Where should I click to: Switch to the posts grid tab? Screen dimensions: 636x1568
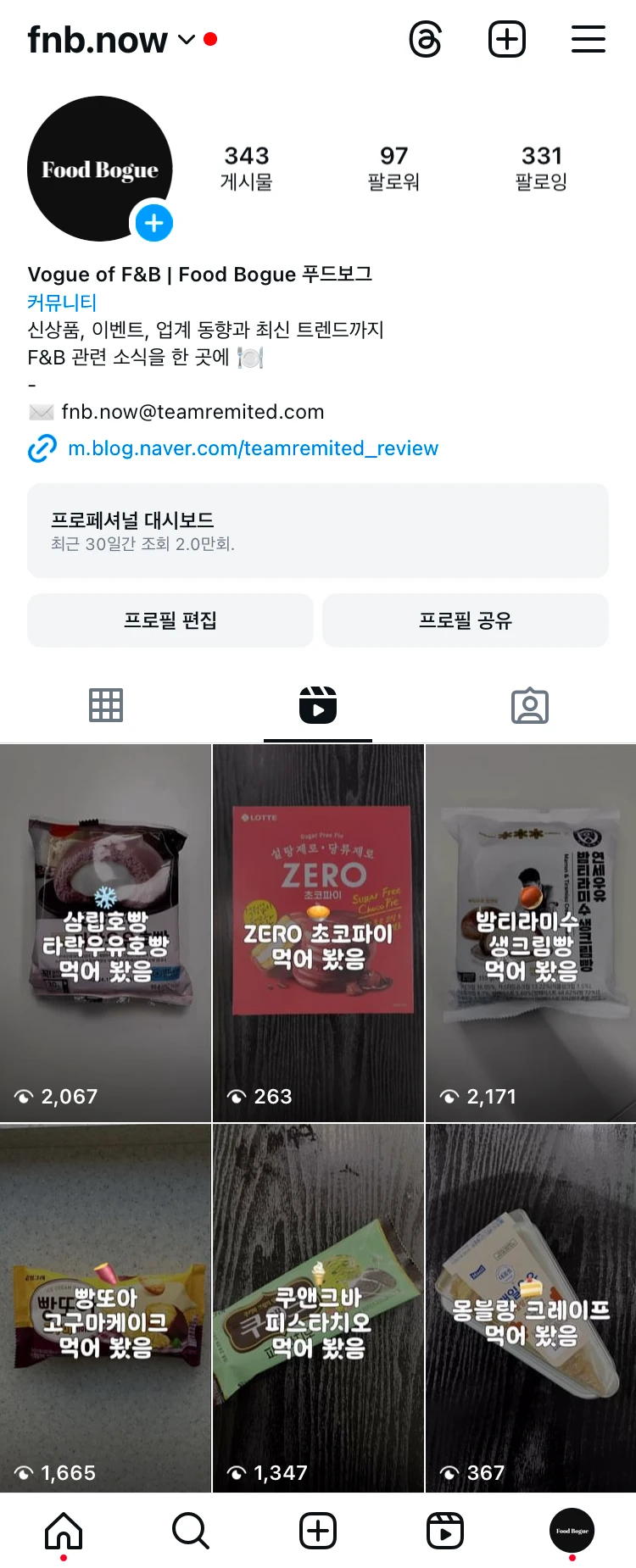(x=106, y=705)
